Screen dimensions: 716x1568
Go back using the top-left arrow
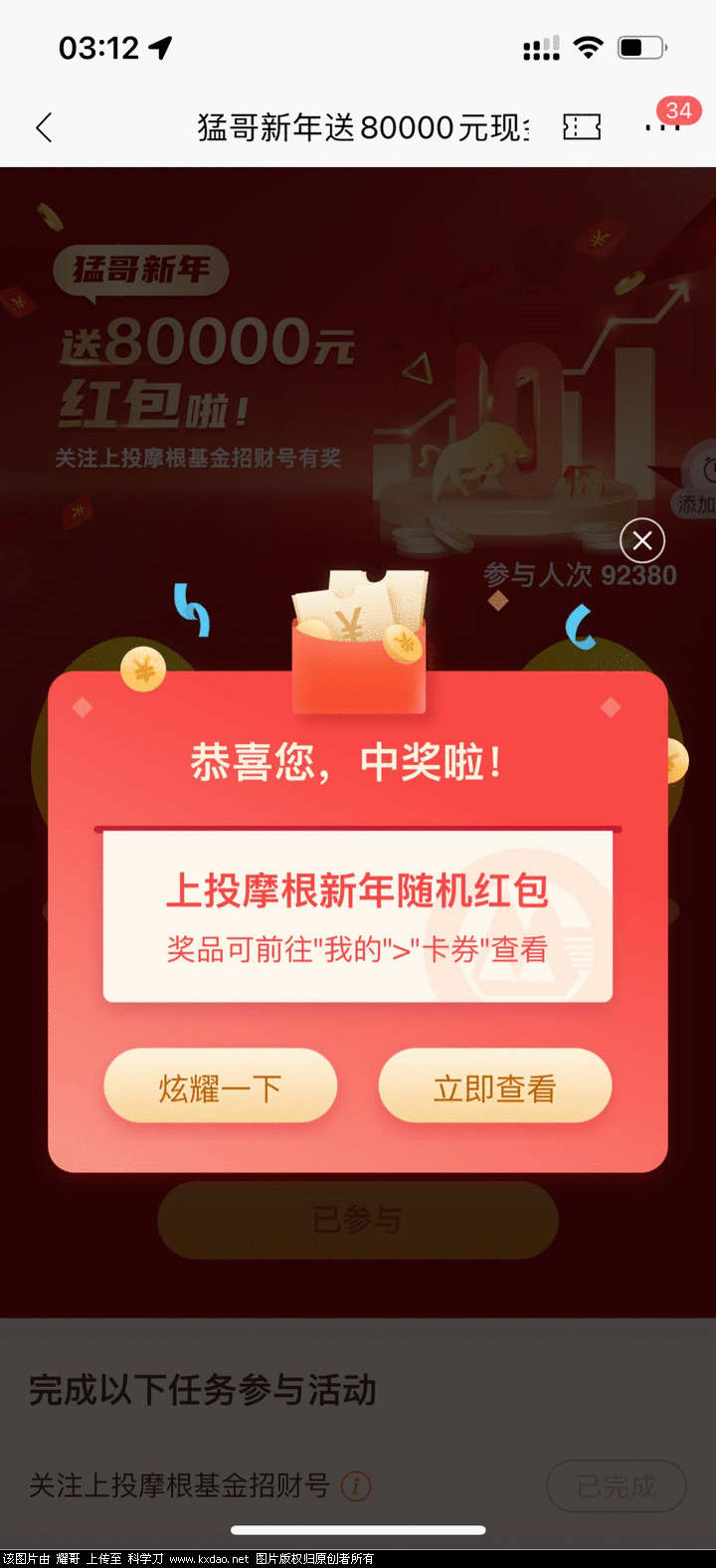click(44, 127)
